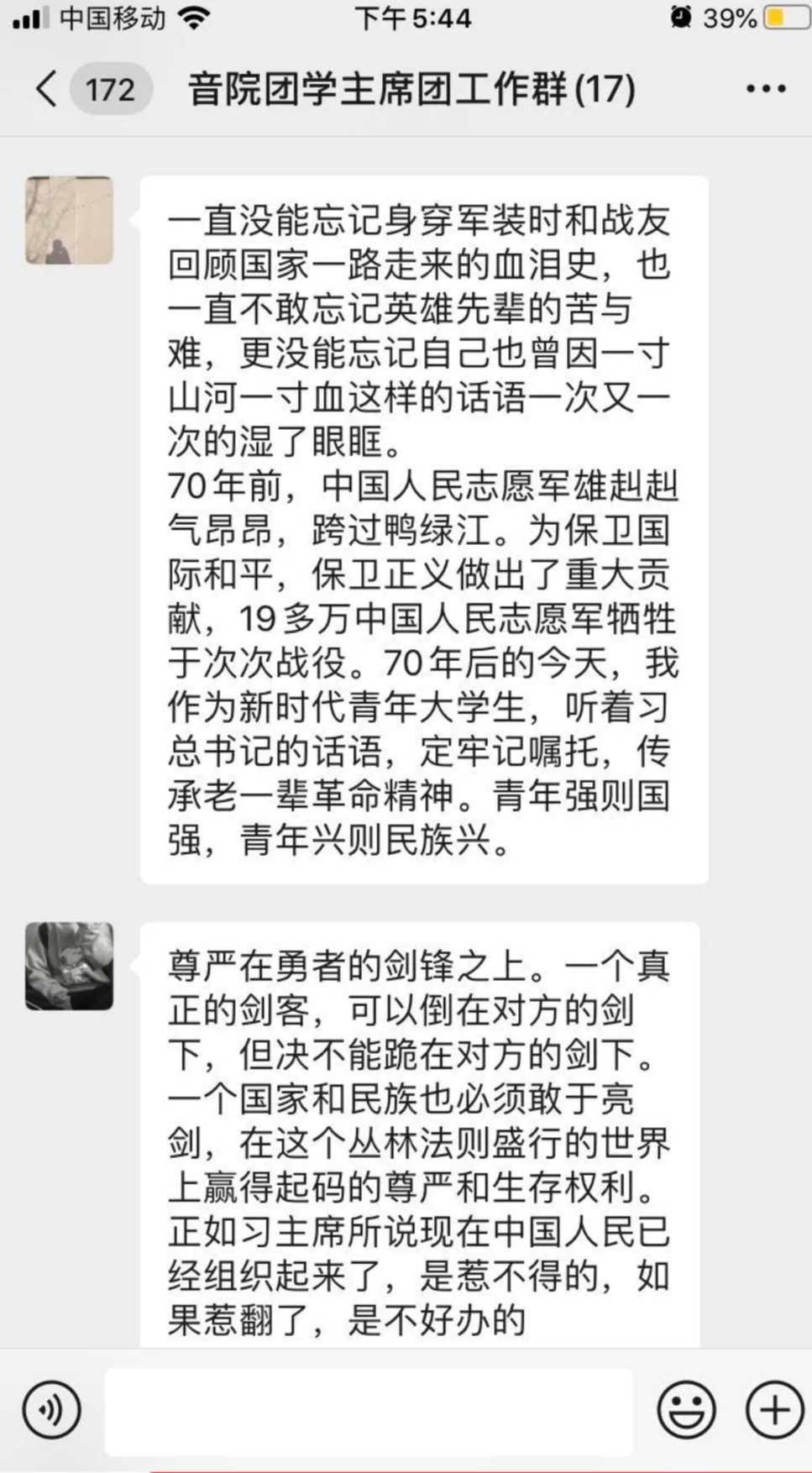Tap the message text field
Viewport: 812px width, 1473px height.
click(369, 1411)
